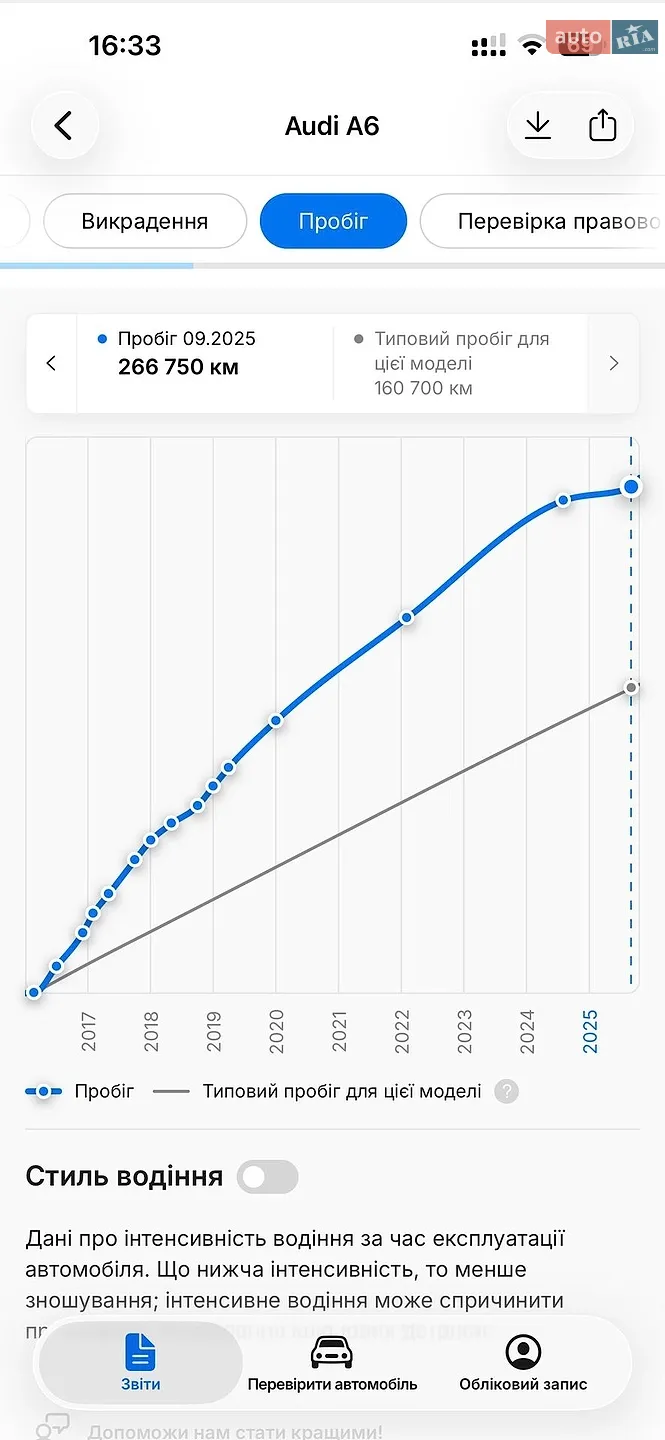Tap the 2022 mileage data point
The width and height of the screenshot is (665, 1440).
coord(406,618)
